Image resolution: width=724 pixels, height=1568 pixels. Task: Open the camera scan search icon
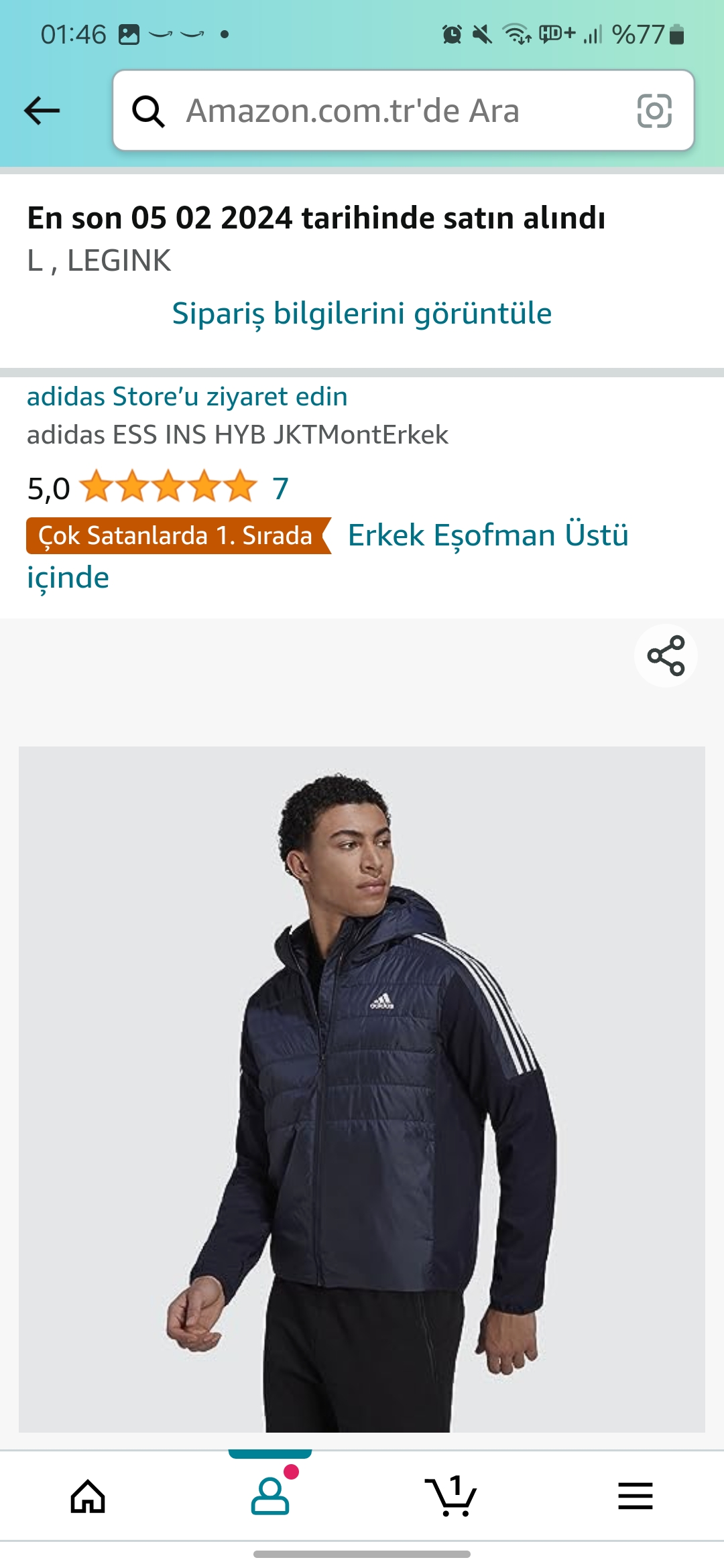[654, 111]
